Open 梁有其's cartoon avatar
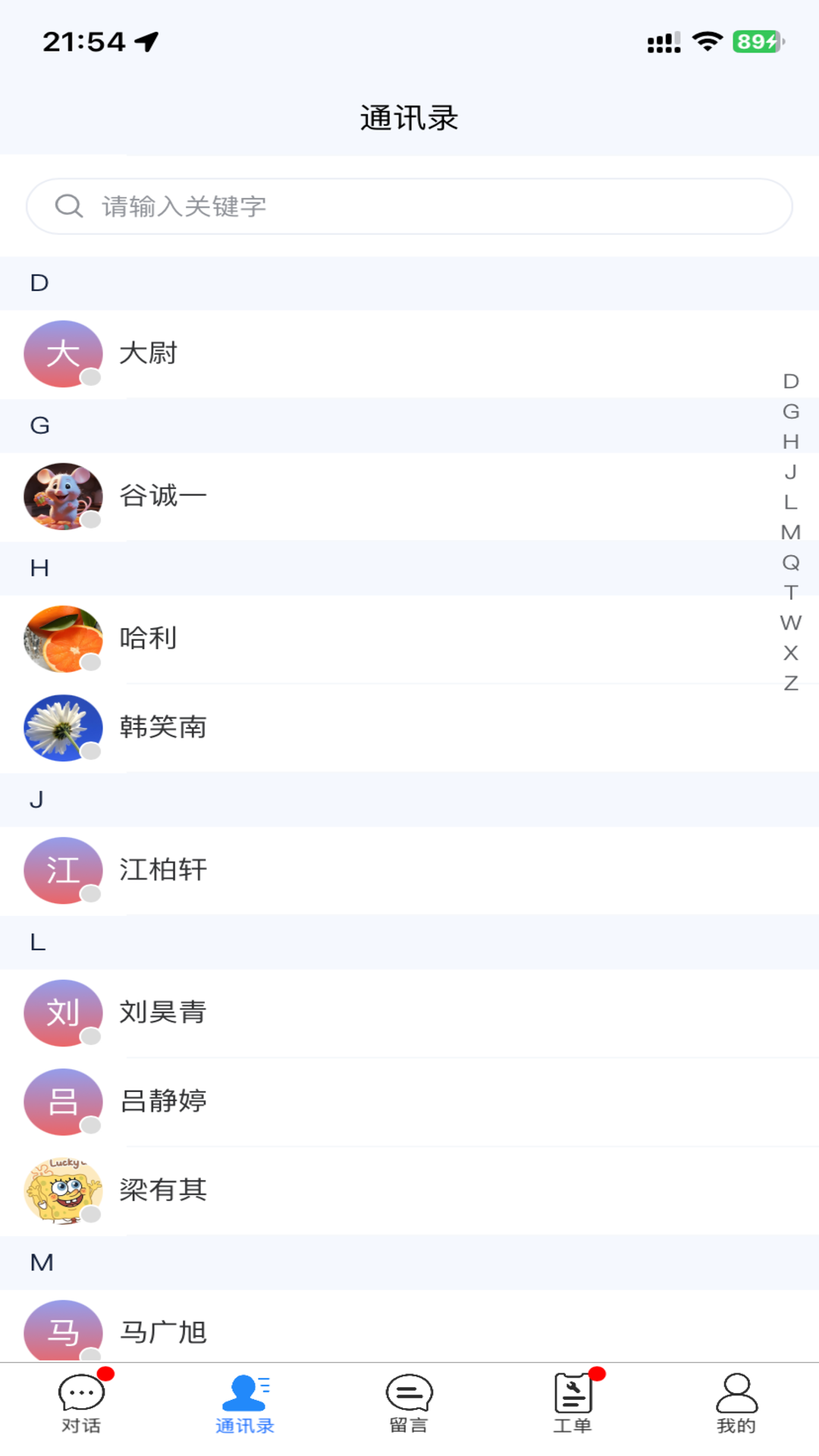The width and height of the screenshot is (819, 1456). coord(63,1191)
